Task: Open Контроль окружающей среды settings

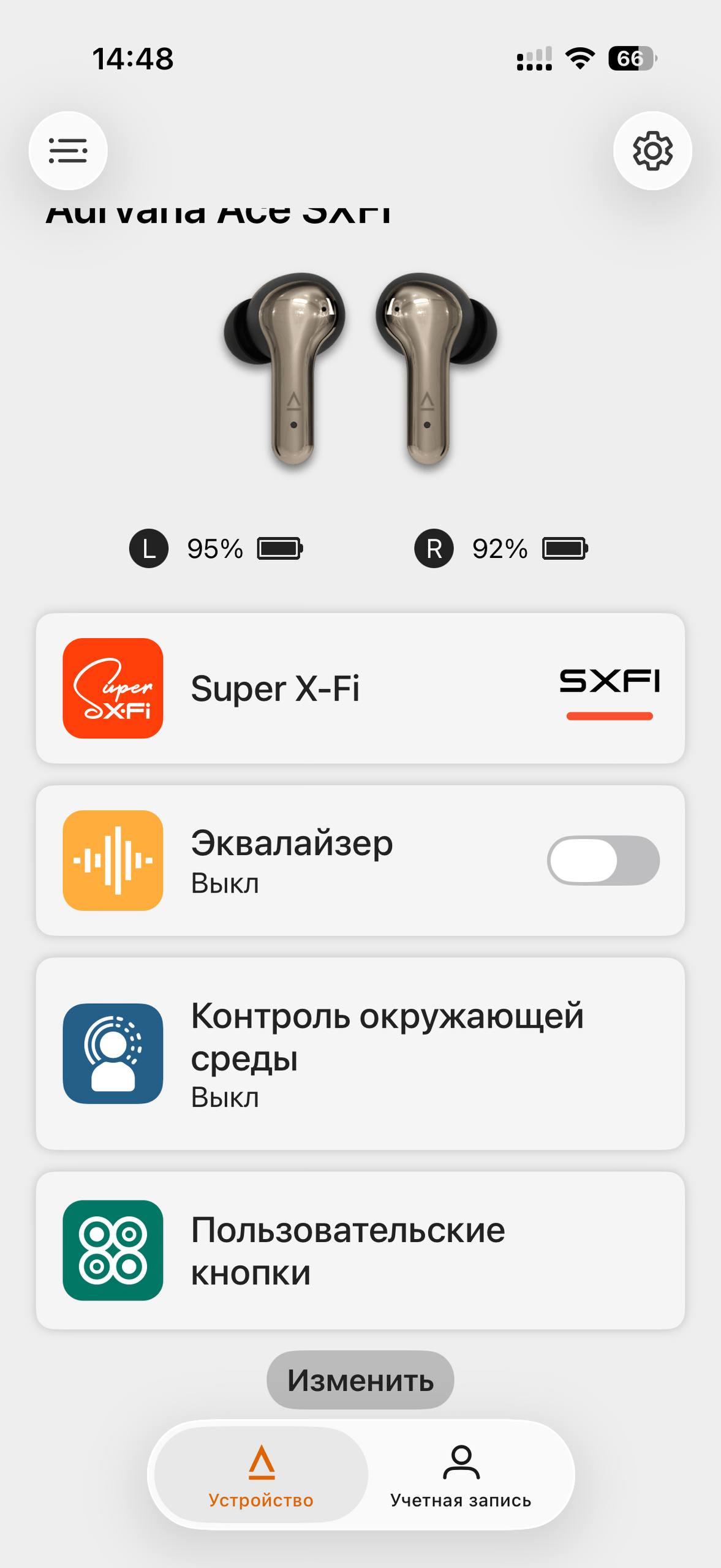Action: (x=360, y=1053)
